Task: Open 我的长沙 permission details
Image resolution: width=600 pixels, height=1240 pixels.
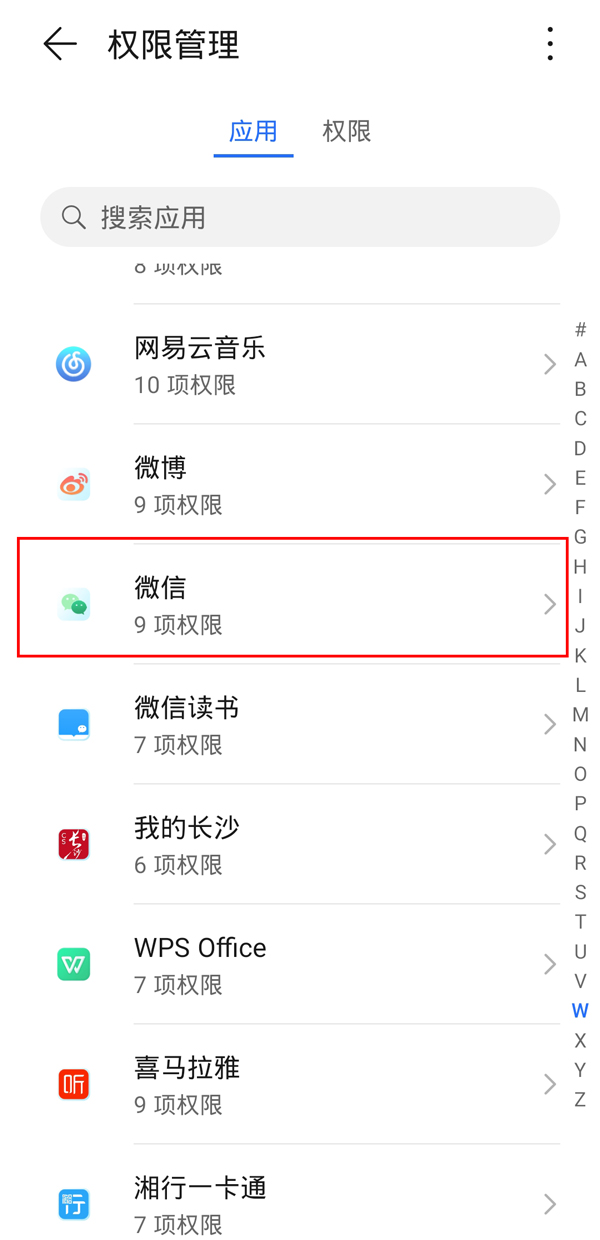Action: click(x=300, y=845)
